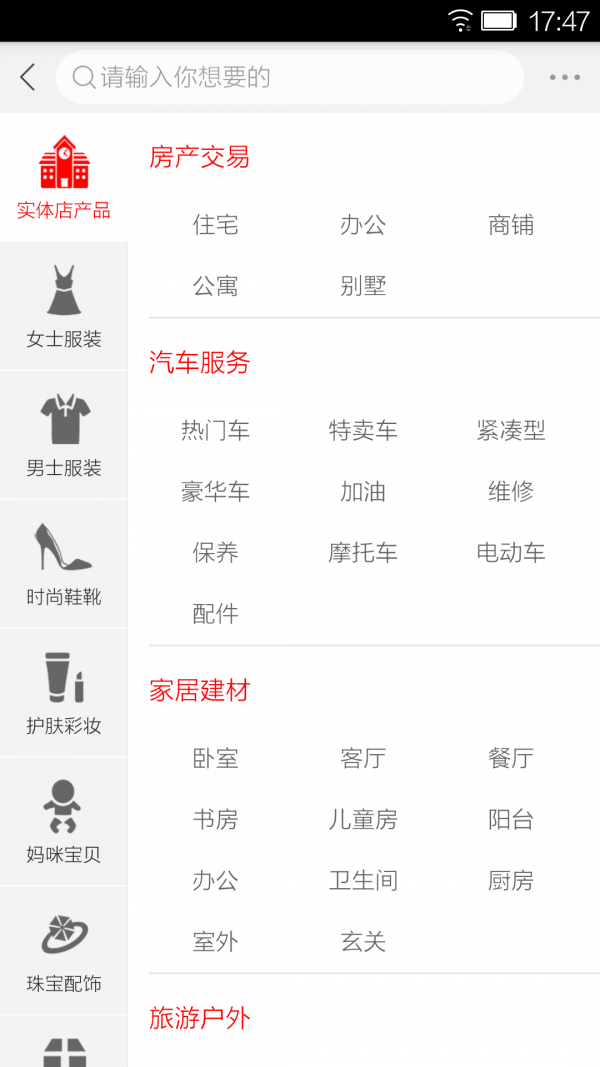Open the 玄关 subcategory
The image size is (600, 1067).
pos(363,942)
